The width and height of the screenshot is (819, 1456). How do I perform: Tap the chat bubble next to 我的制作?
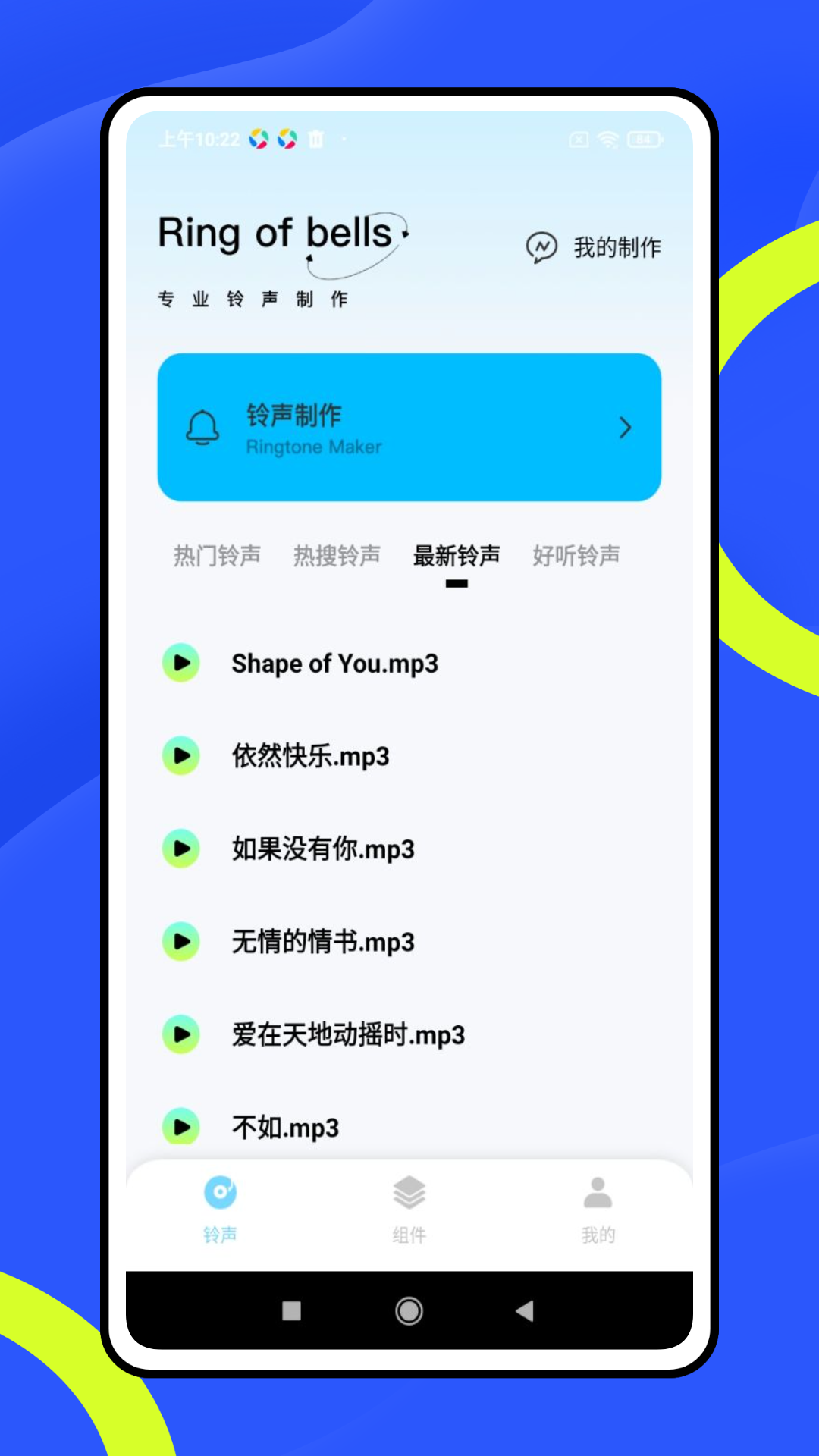(542, 246)
